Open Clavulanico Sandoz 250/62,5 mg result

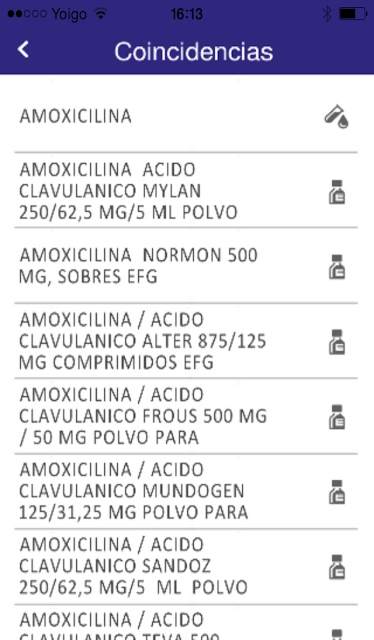click(x=186, y=566)
